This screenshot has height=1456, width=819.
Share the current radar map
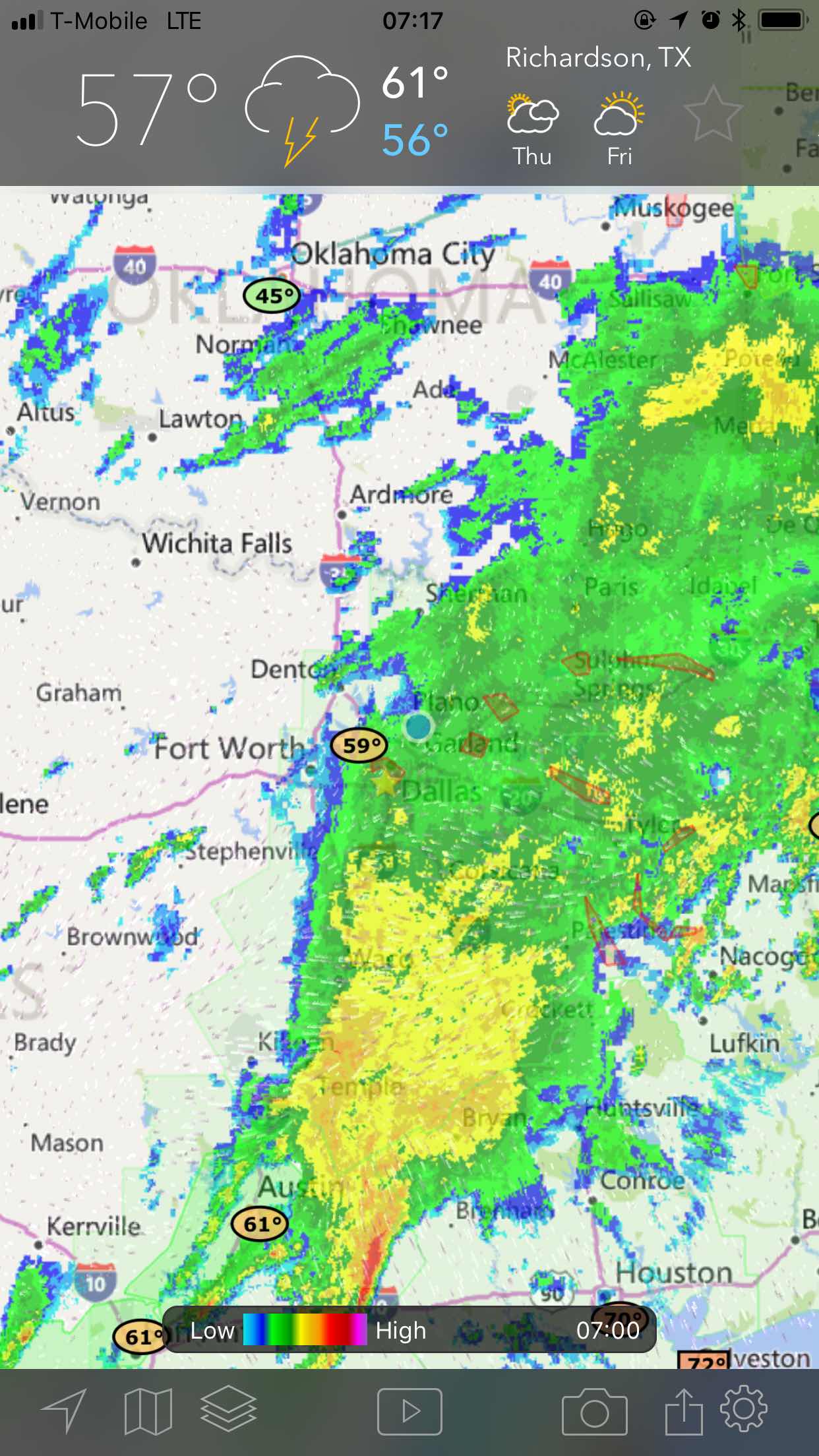pos(684,1411)
